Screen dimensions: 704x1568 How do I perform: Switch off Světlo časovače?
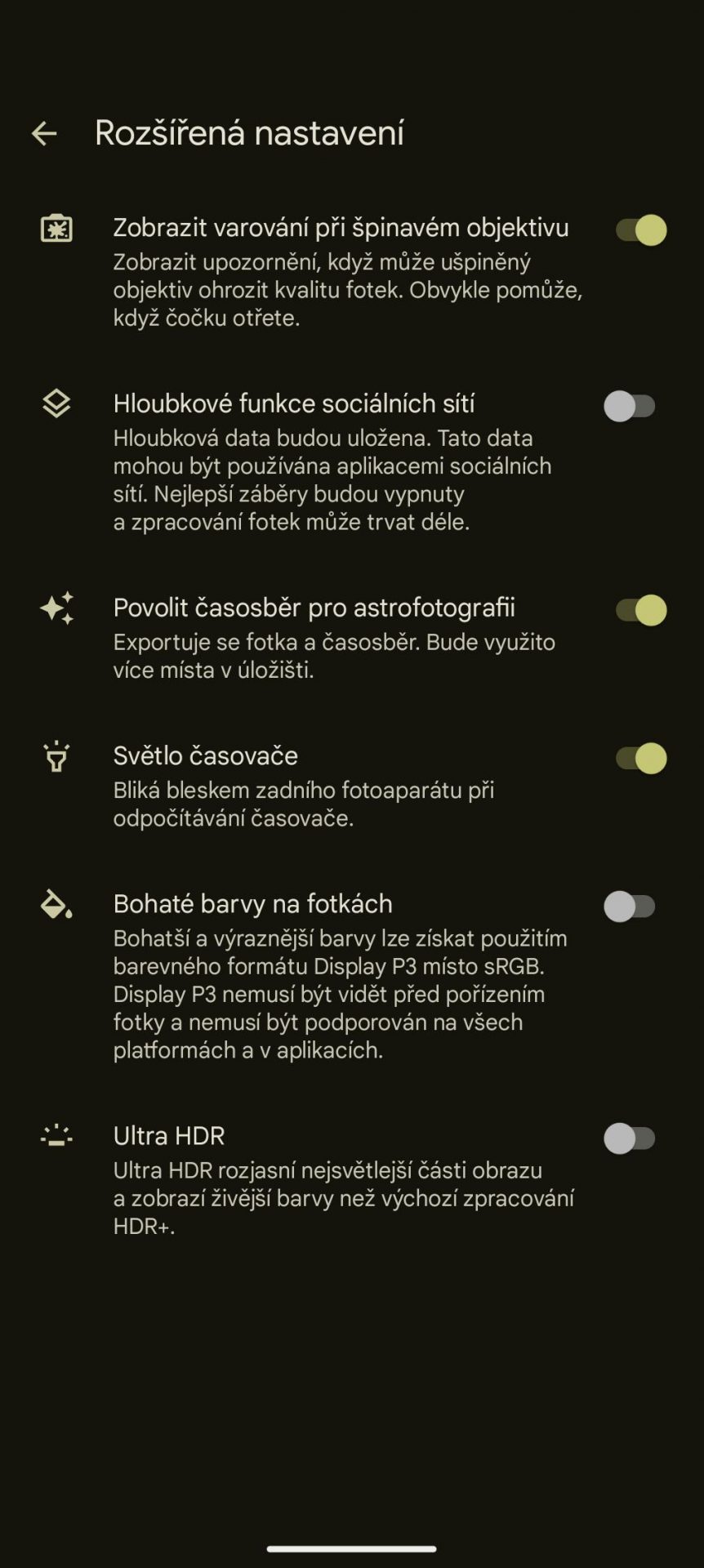[x=641, y=758]
